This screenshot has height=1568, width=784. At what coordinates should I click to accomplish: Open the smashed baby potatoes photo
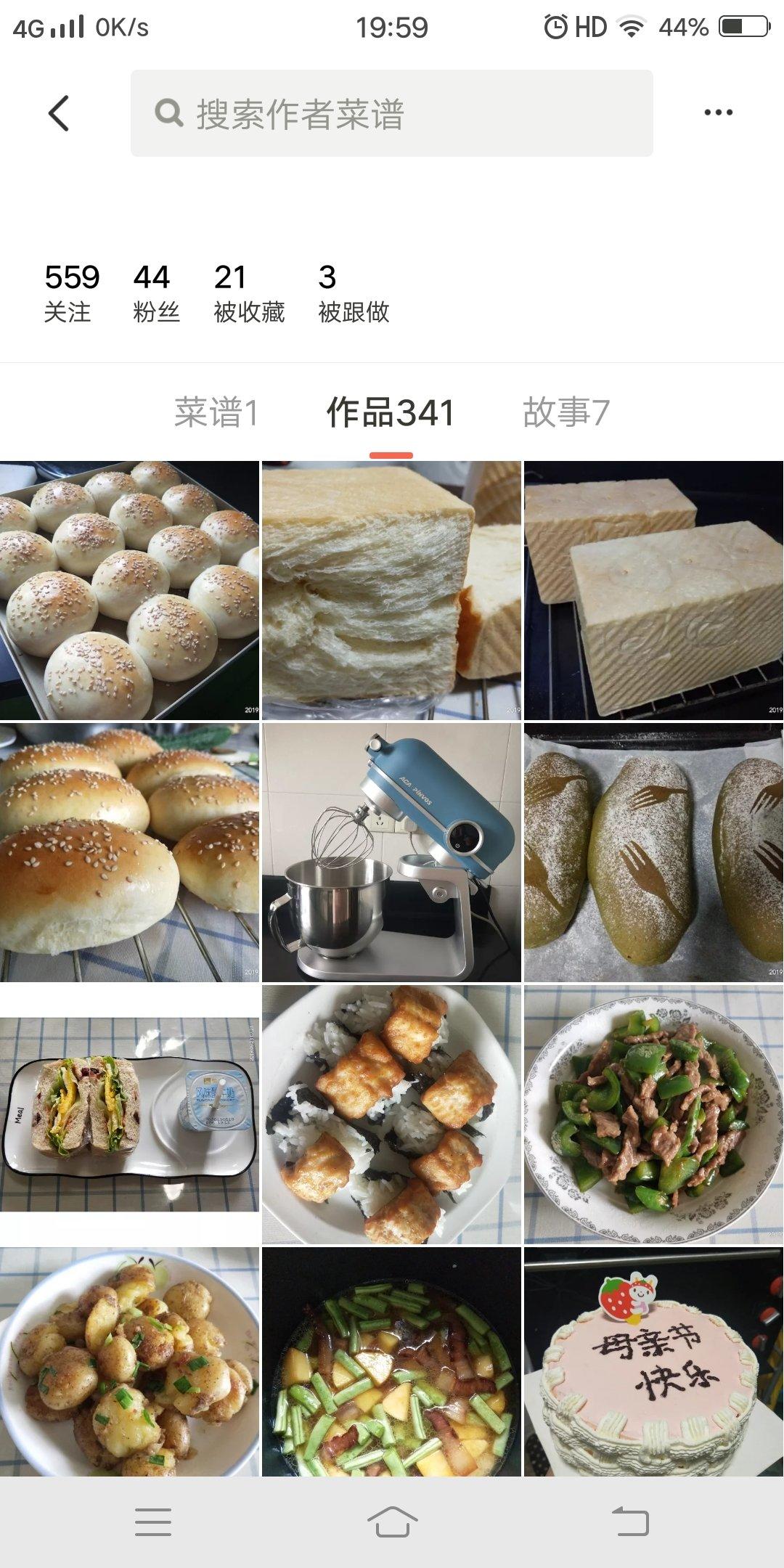coord(129,1361)
